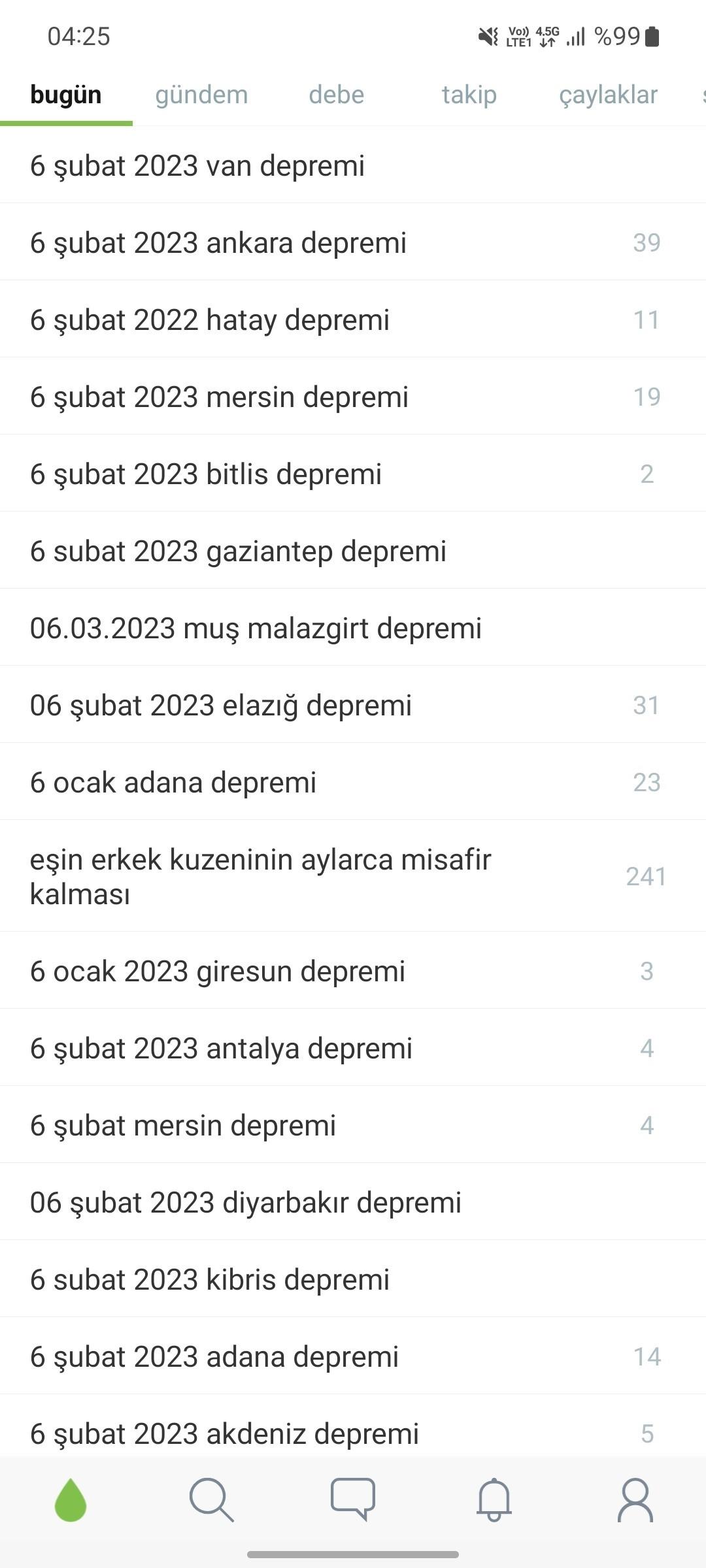Viewport: 706px width, 1568px height.
Task: Open the '6 şubat 2023 antalya depremi' topic
Action: point(221,1048)
